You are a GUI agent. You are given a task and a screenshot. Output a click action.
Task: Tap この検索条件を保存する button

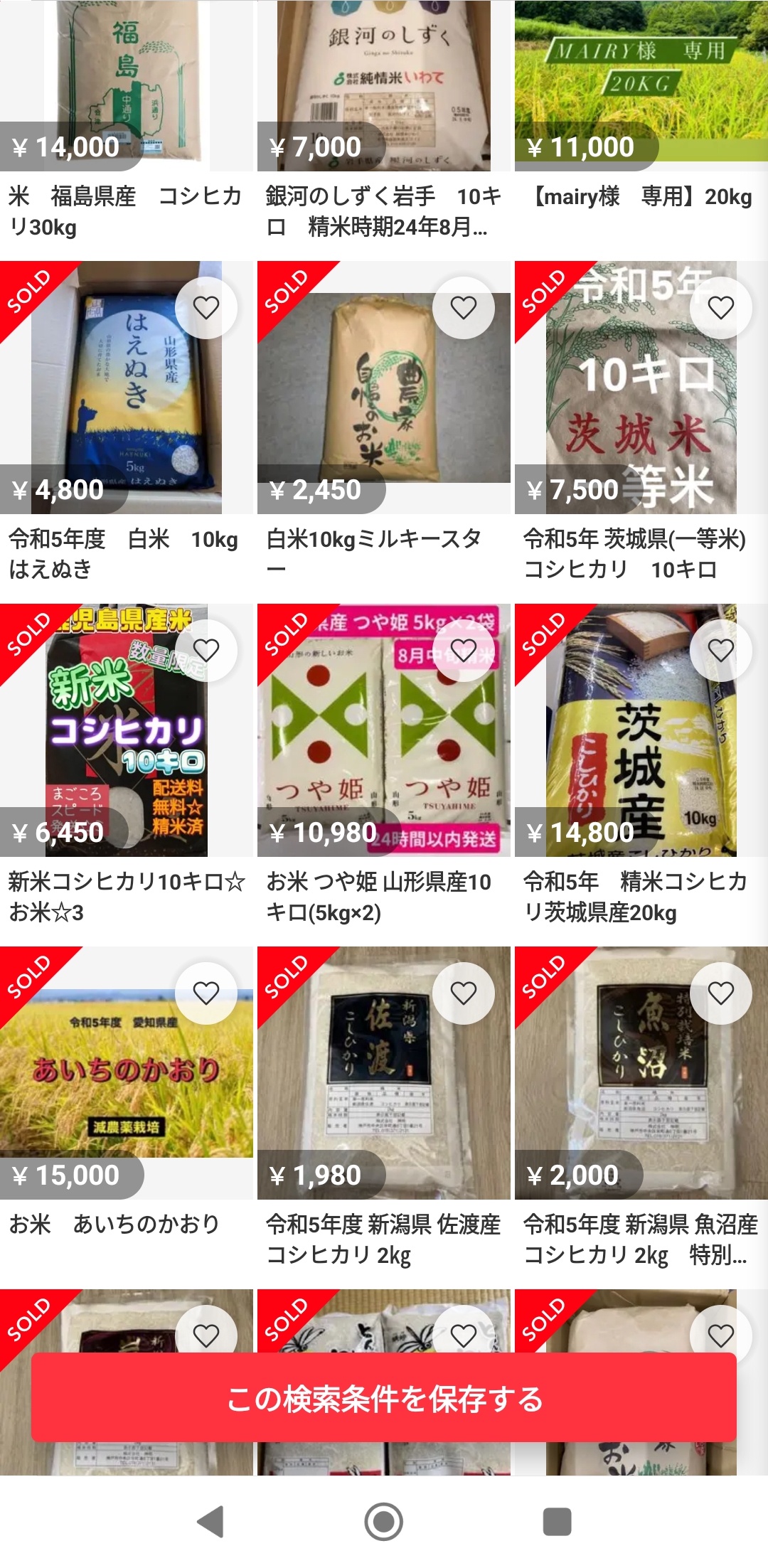click(x=384, y=1397)
